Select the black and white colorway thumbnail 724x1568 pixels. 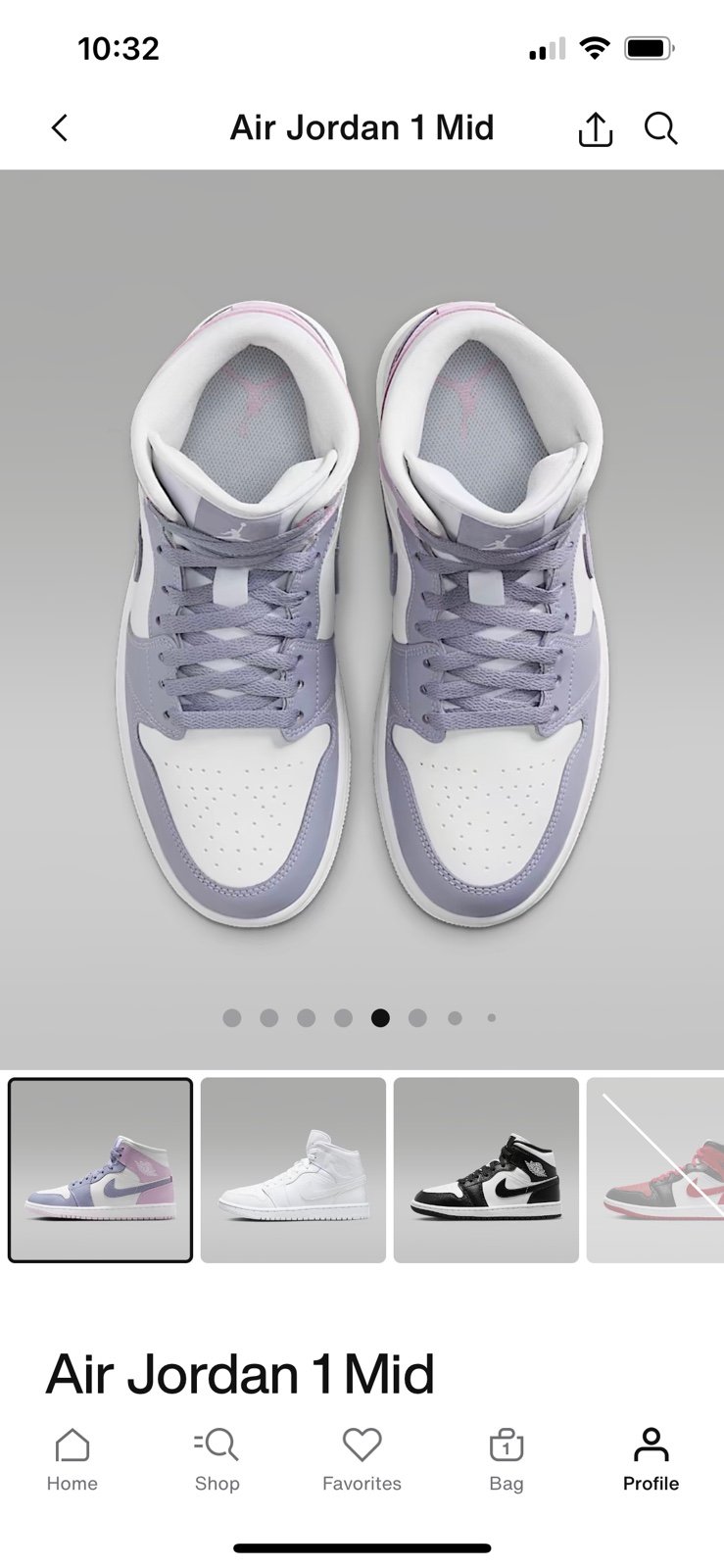point(486,1170)
